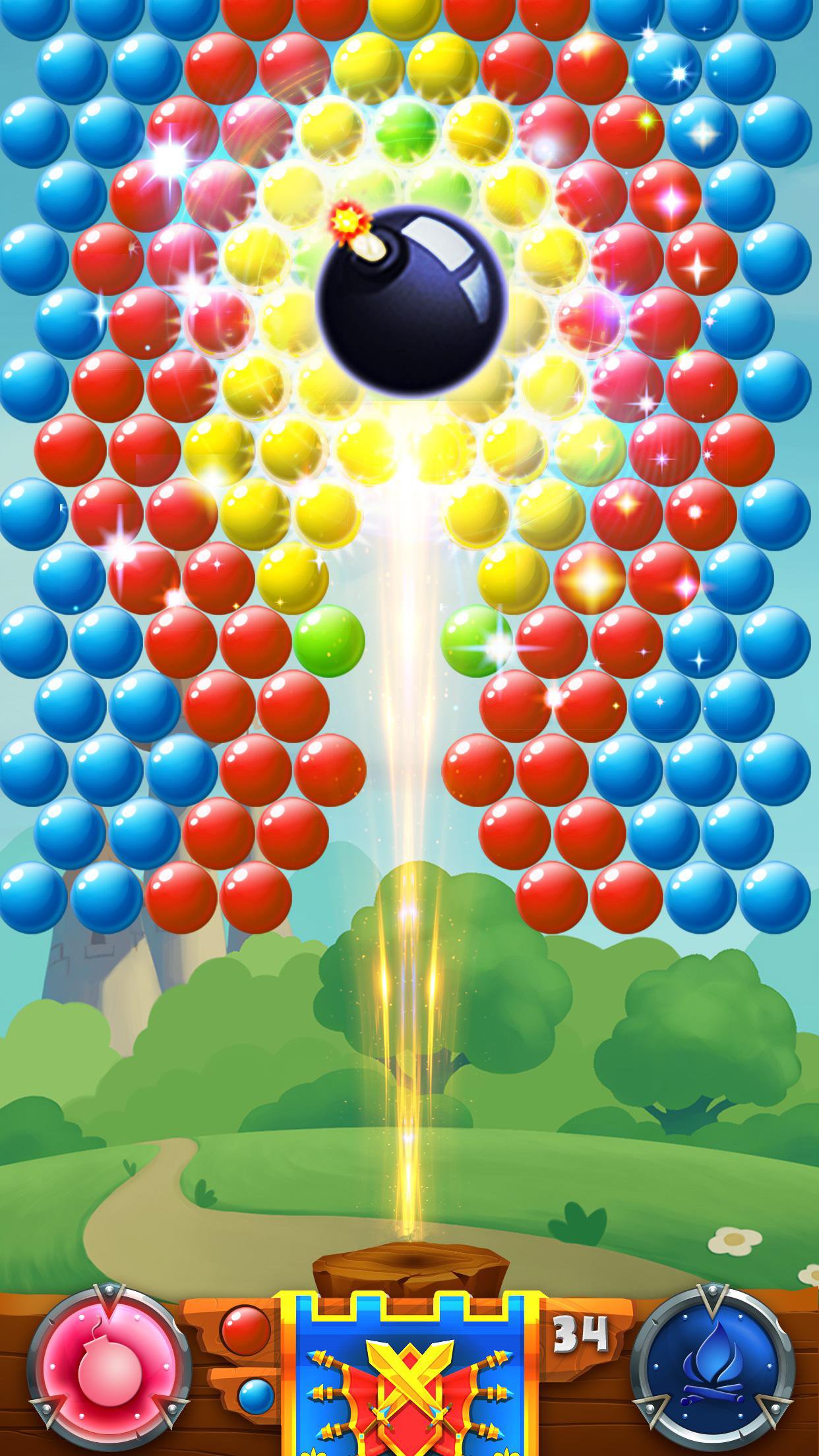Swap to the small blue next bubble

(256, 1393)
